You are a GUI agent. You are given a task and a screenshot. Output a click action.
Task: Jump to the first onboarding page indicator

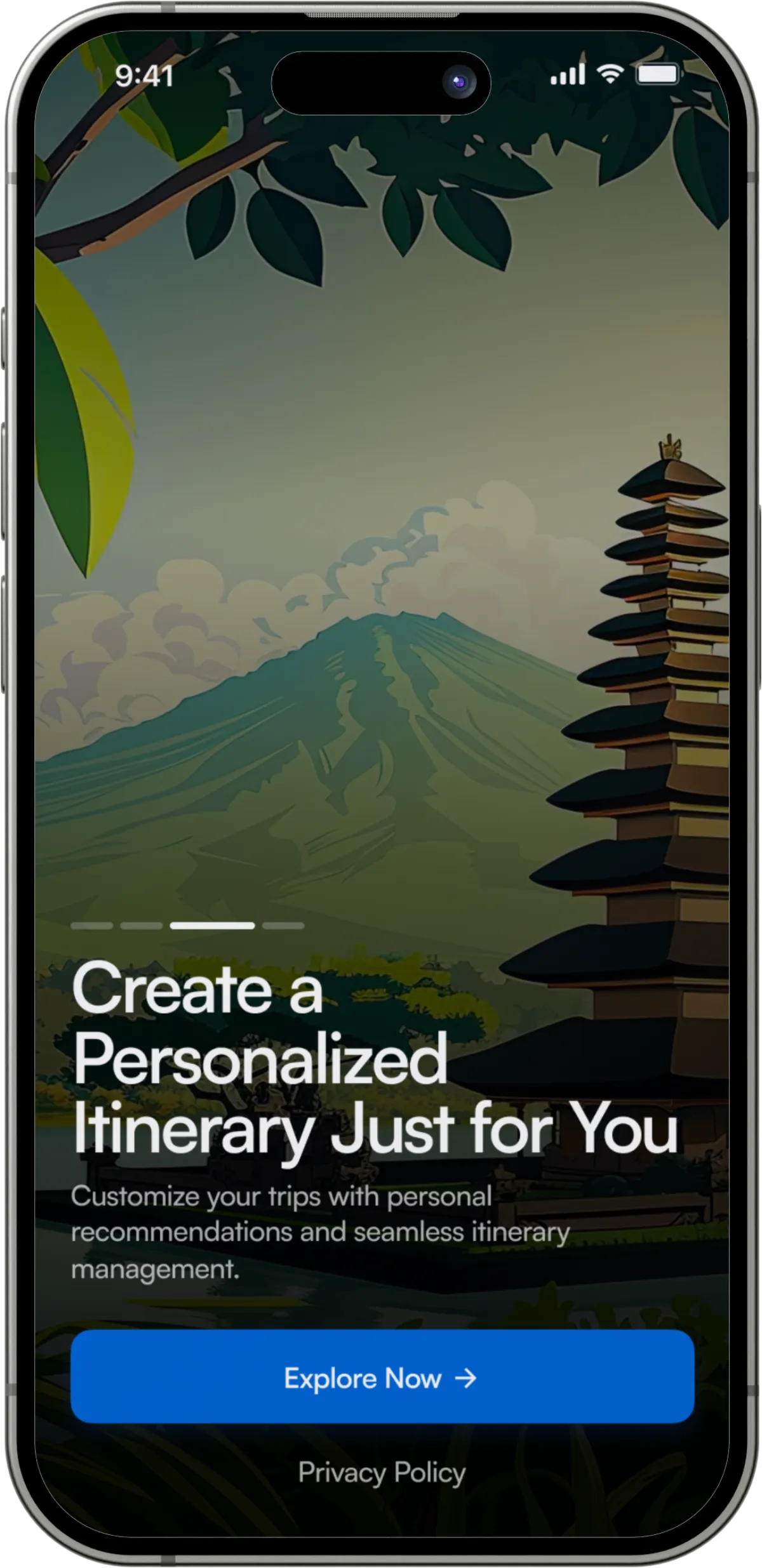pyautogui.click(x=91, y=926)
